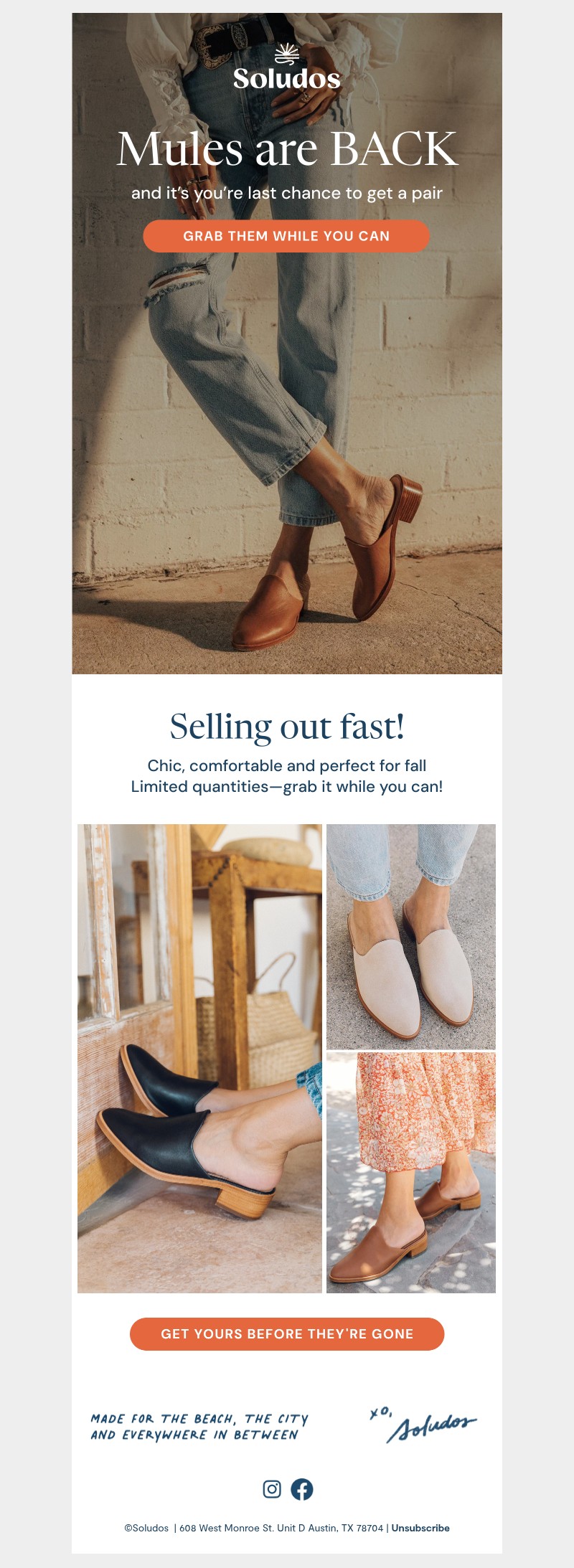Screen dimensions: 574x1568
Task: Open the tan mules with floral skirt tile
Action: click(x=411, y=1172)
